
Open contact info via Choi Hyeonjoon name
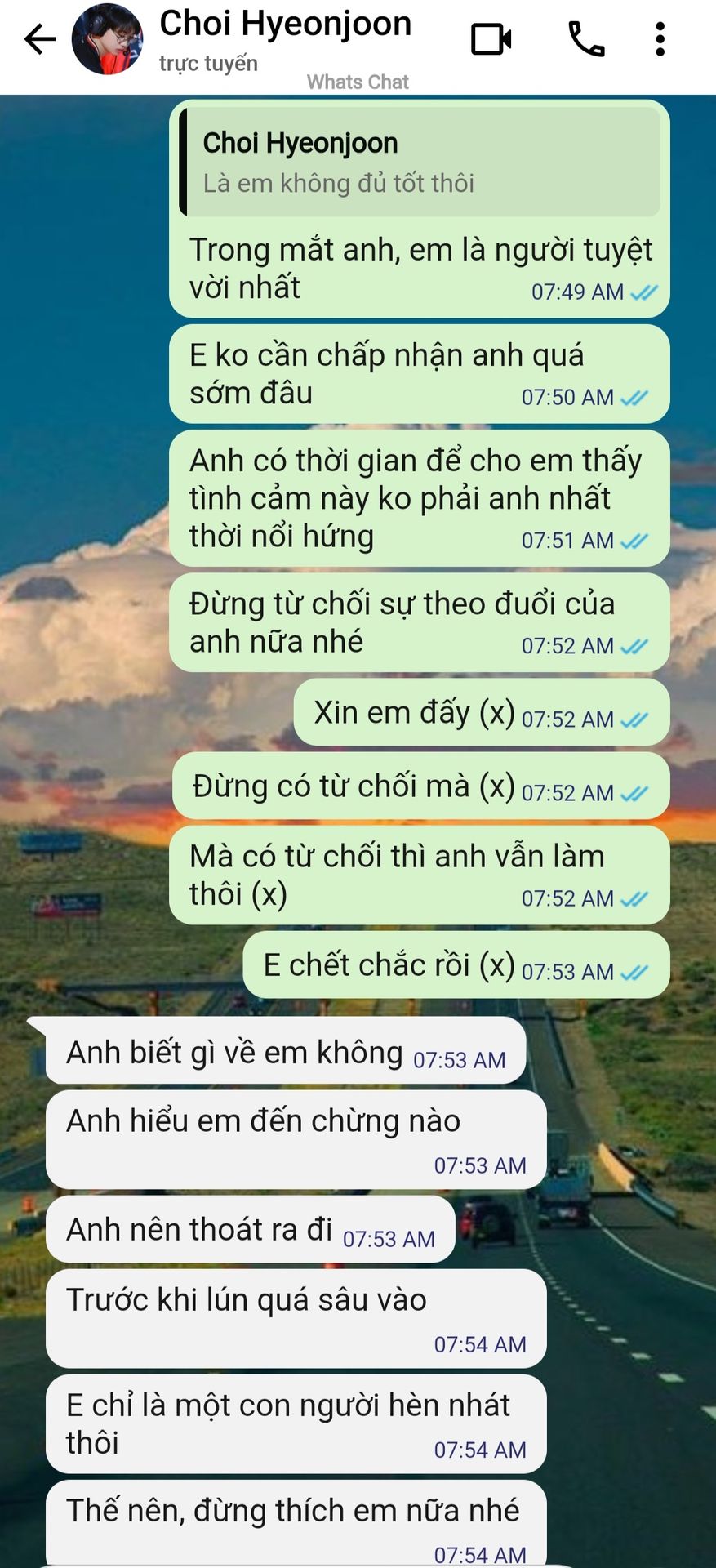(x=285, y=24)
